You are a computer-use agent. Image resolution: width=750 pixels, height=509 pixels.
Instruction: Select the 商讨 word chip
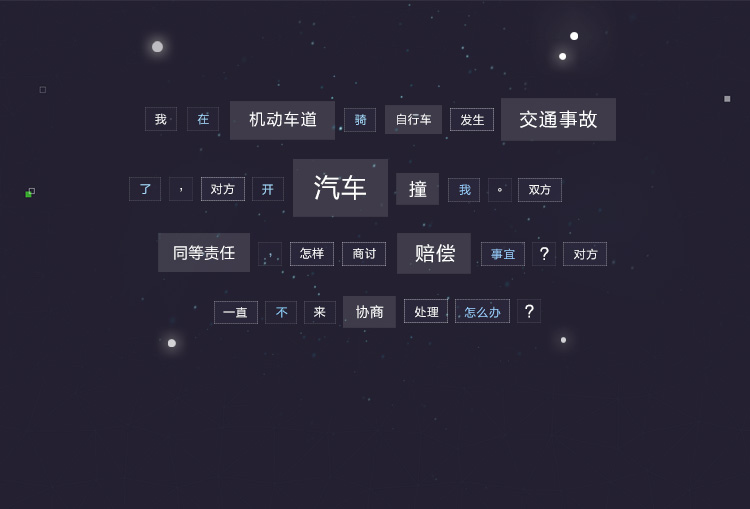[x=364, y=254]
